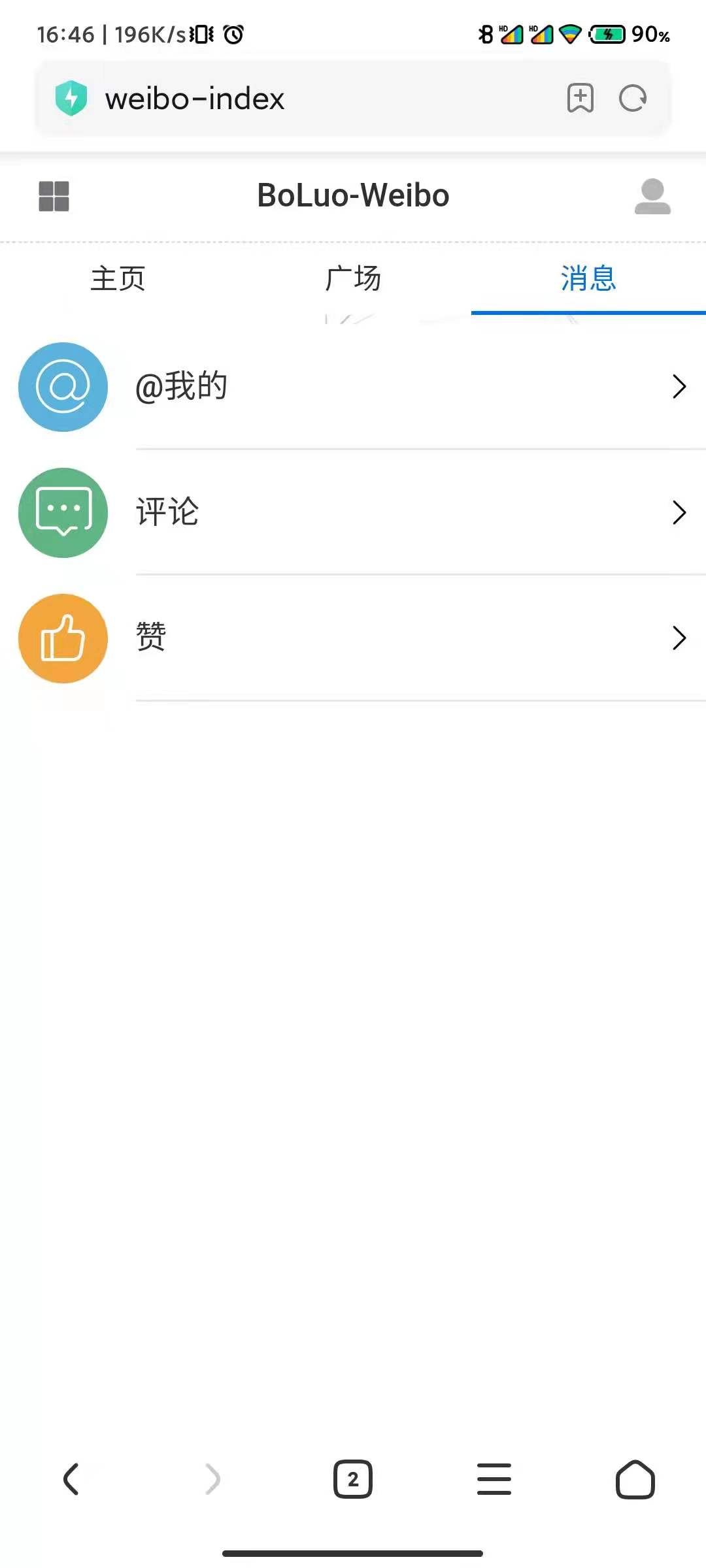This screenshot has height=1568, width=706.
Task: Add bookmark using the address bar icon
Action: 579,99
